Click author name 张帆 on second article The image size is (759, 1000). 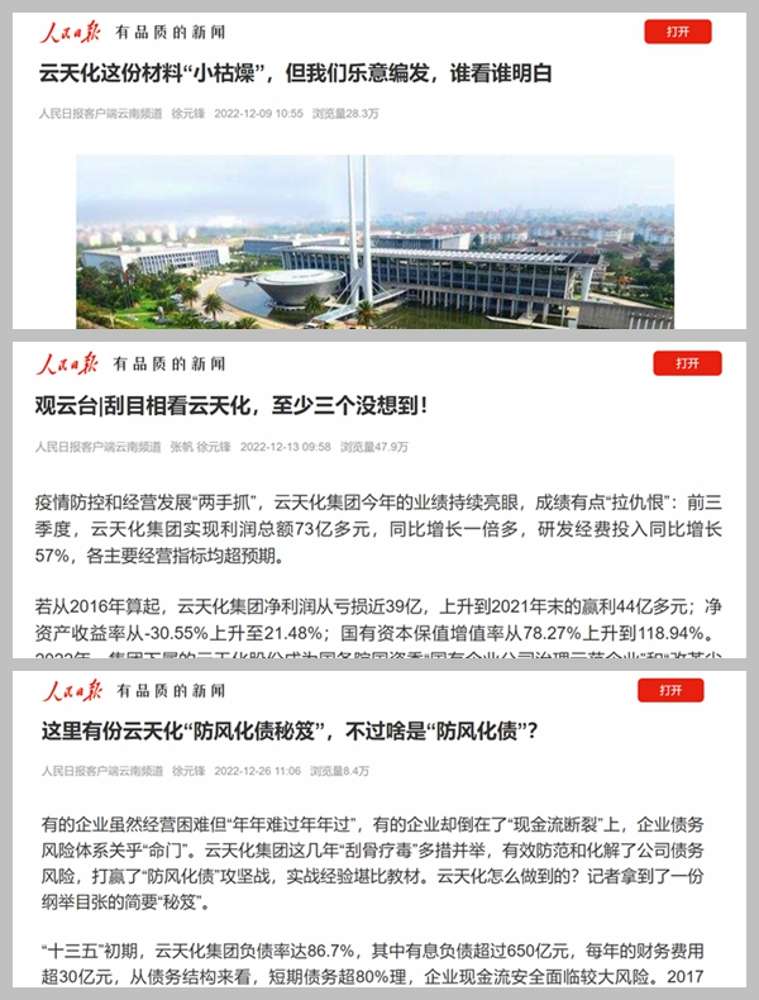184,440
